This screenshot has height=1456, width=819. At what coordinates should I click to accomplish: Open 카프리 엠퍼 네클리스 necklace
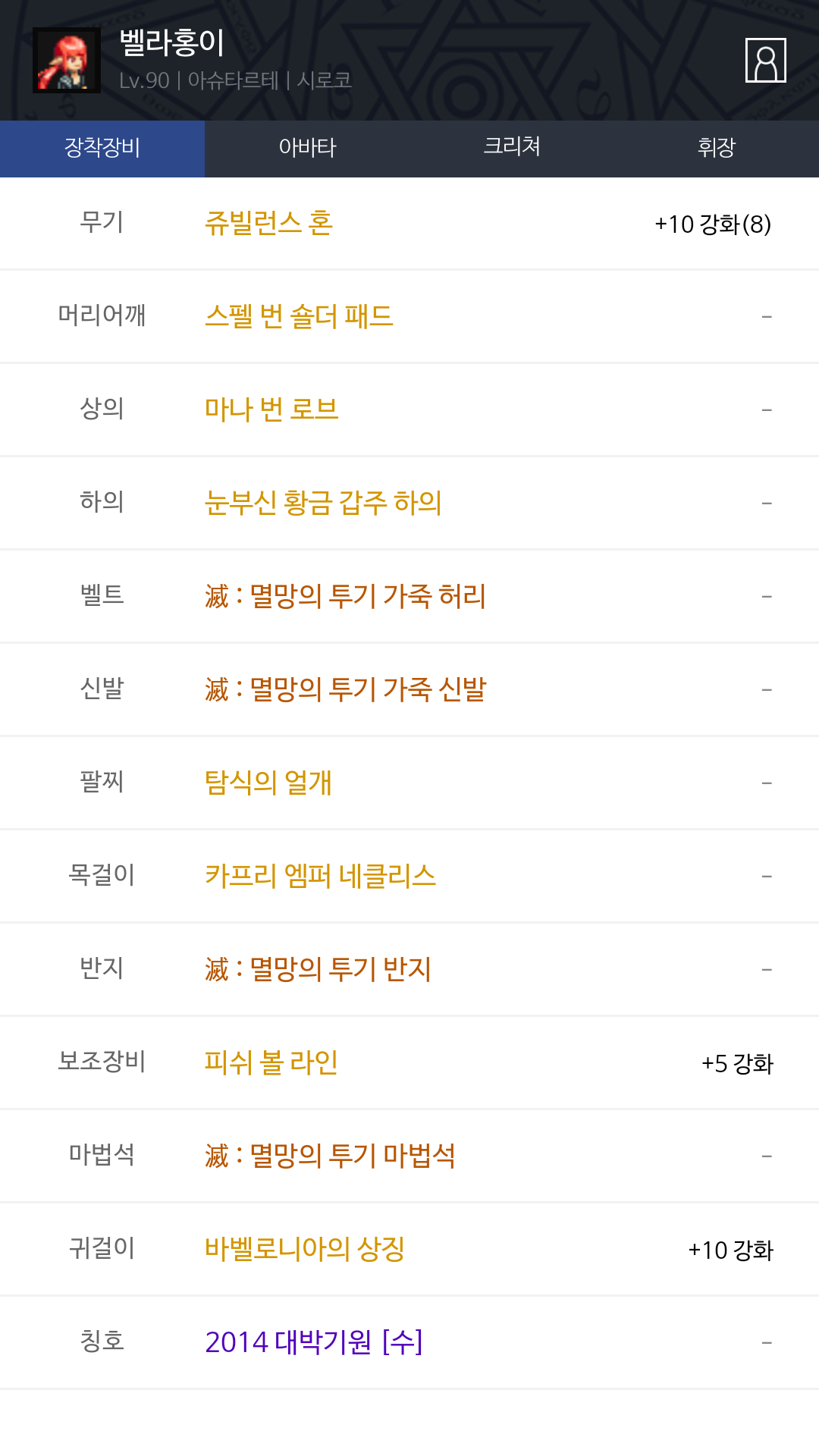click(320, 876)
